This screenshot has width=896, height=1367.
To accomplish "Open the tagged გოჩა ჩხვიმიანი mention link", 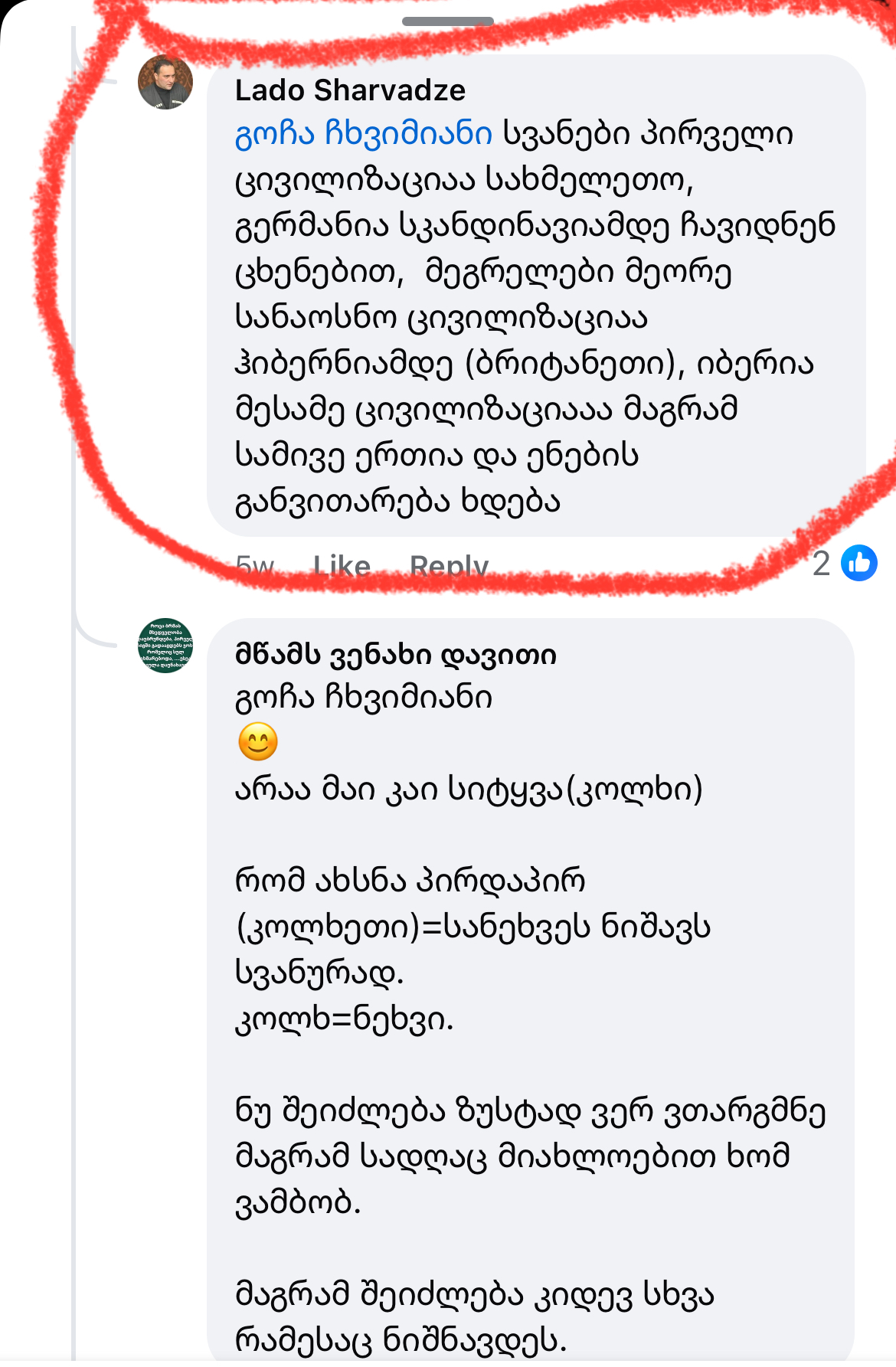I will 364,134.
